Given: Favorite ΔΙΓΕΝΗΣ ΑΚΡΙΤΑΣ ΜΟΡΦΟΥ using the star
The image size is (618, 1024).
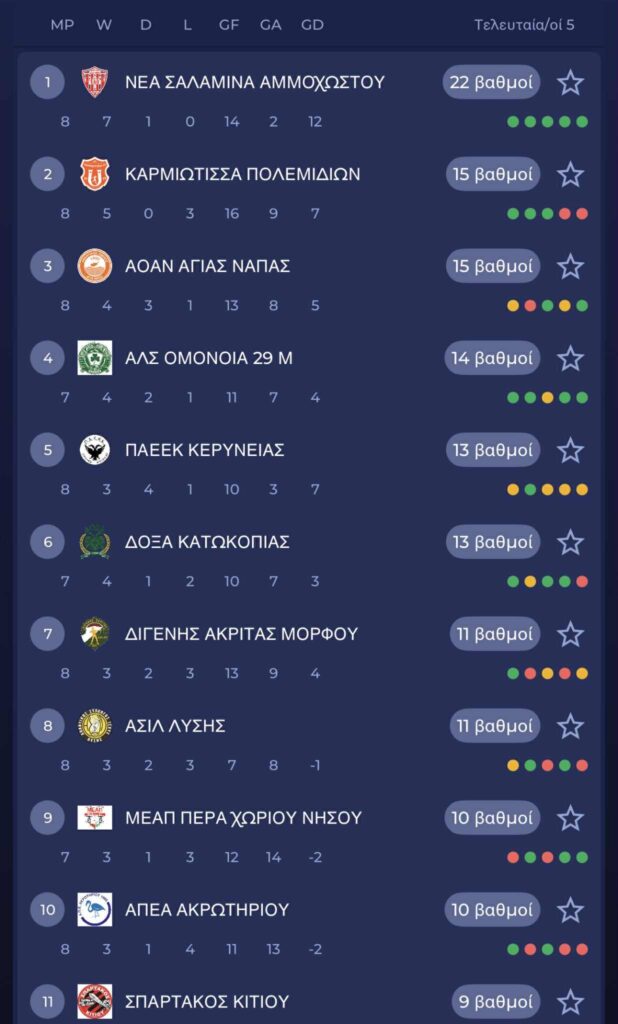Looking at the screenshot, I should tap(570, 634).
